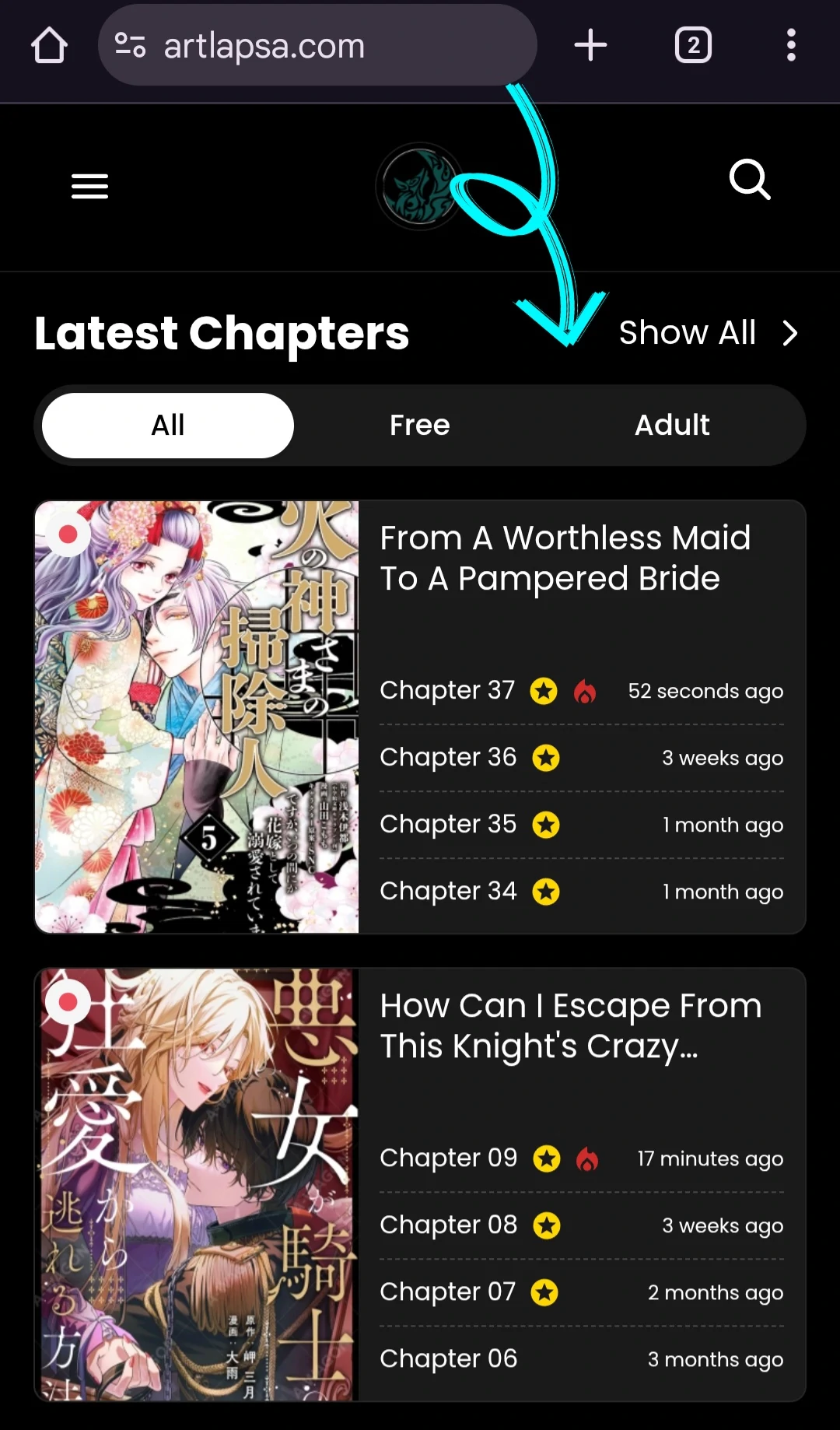Select the All filter tab
This screenshot has height=1430, width=840.
pyautogui.click(x=168, y=426)
